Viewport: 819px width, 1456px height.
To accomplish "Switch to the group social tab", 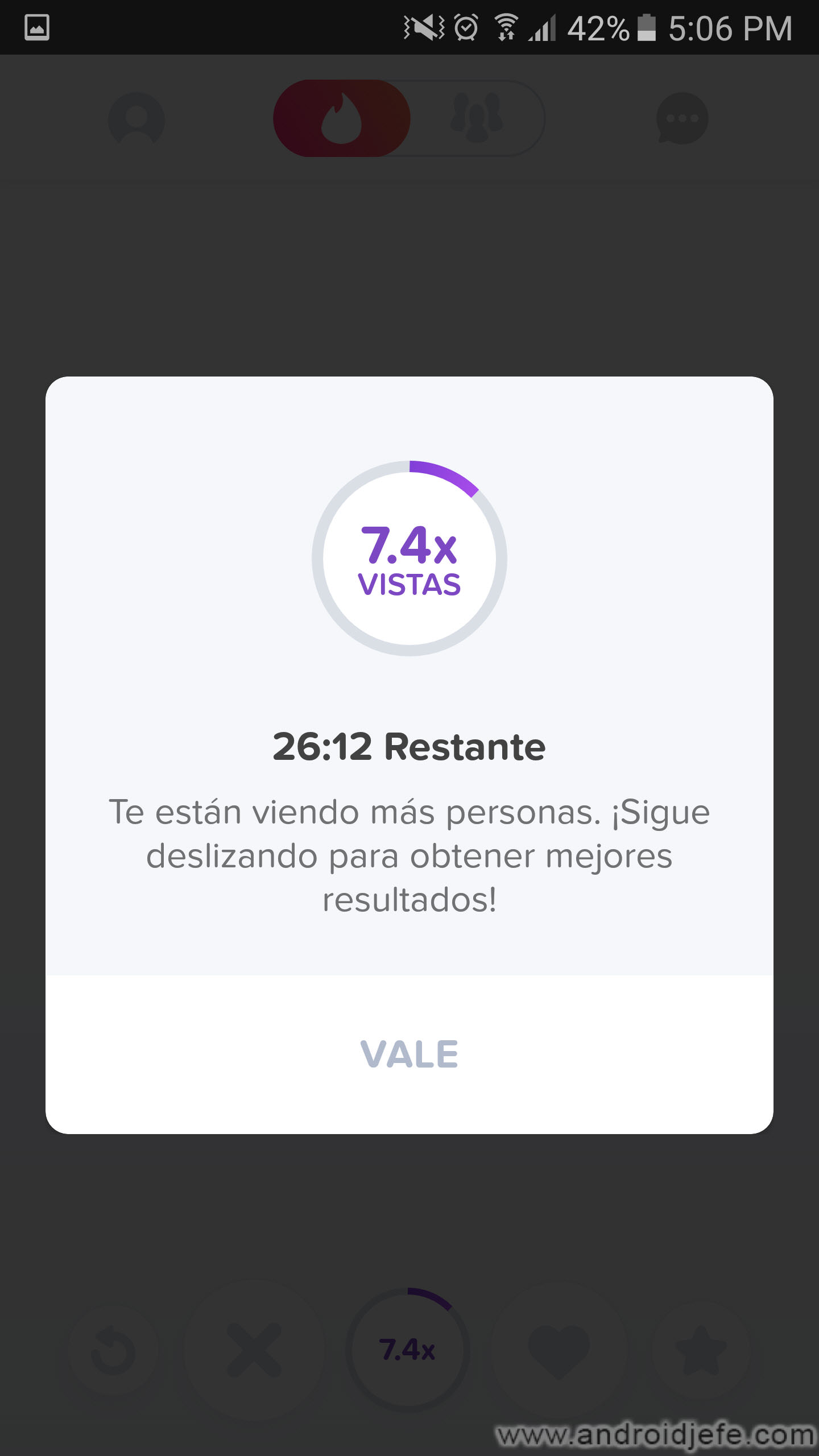I will pyautogui.click(x=477, y=119).
